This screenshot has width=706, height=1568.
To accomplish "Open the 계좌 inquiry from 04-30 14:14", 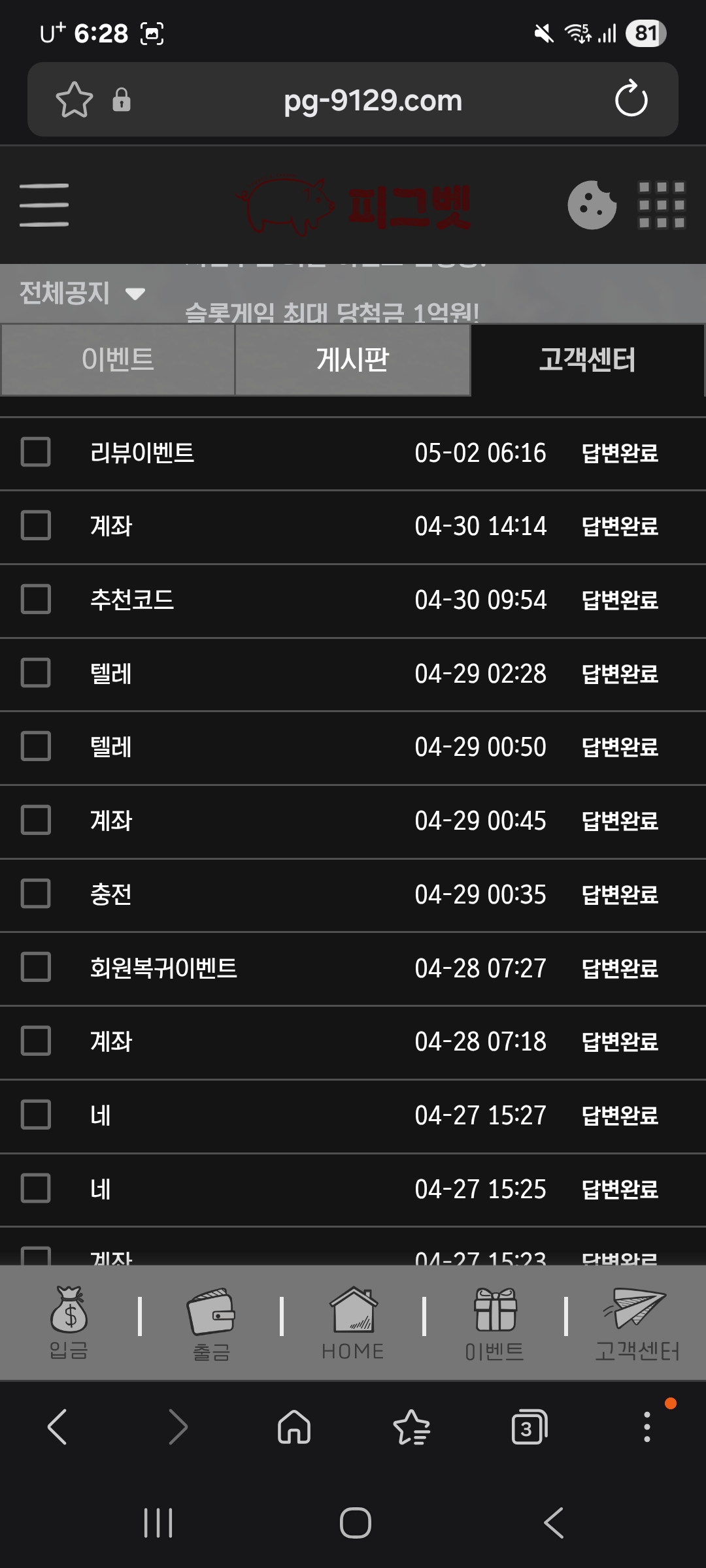I will click(x=353, y=526).
